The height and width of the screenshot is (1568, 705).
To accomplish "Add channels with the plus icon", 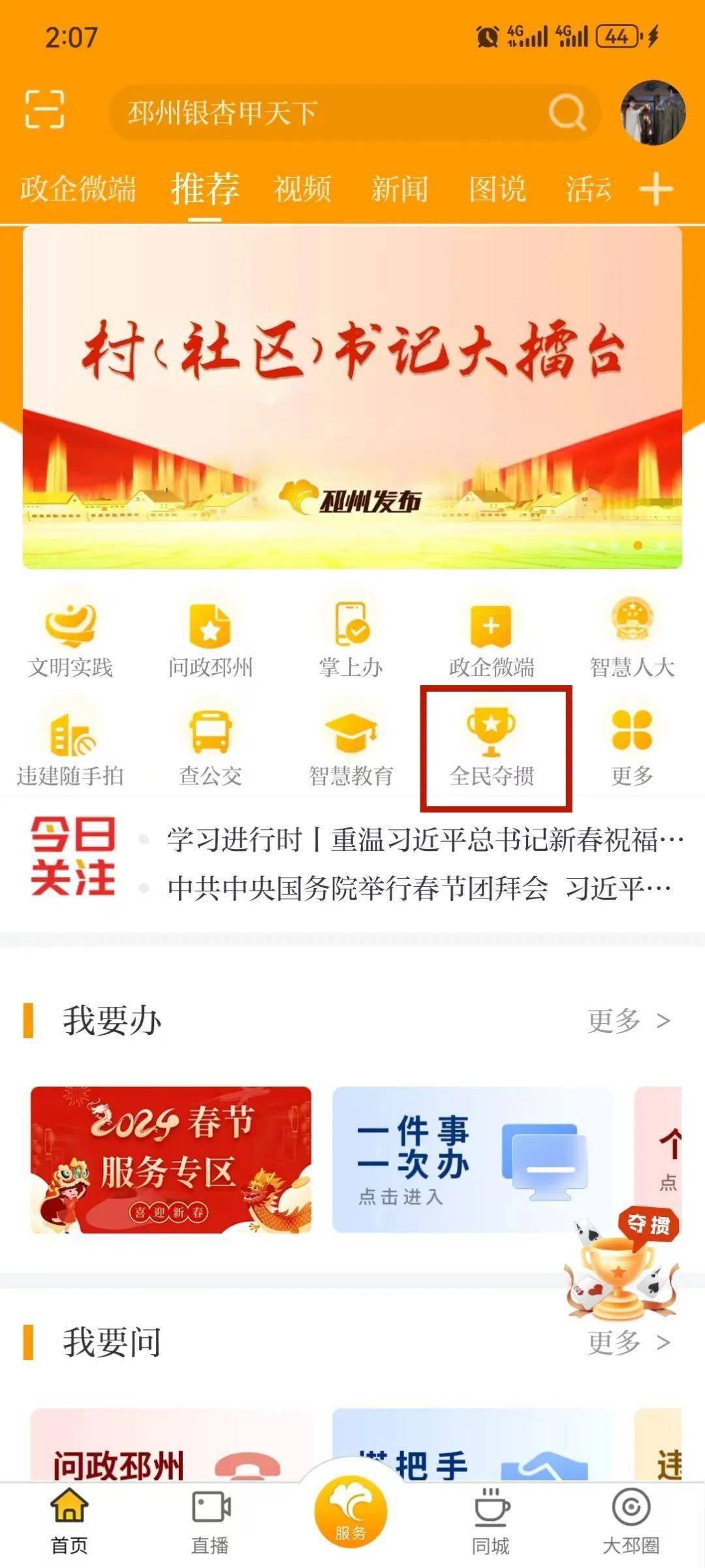I will (x=655, y=190).
